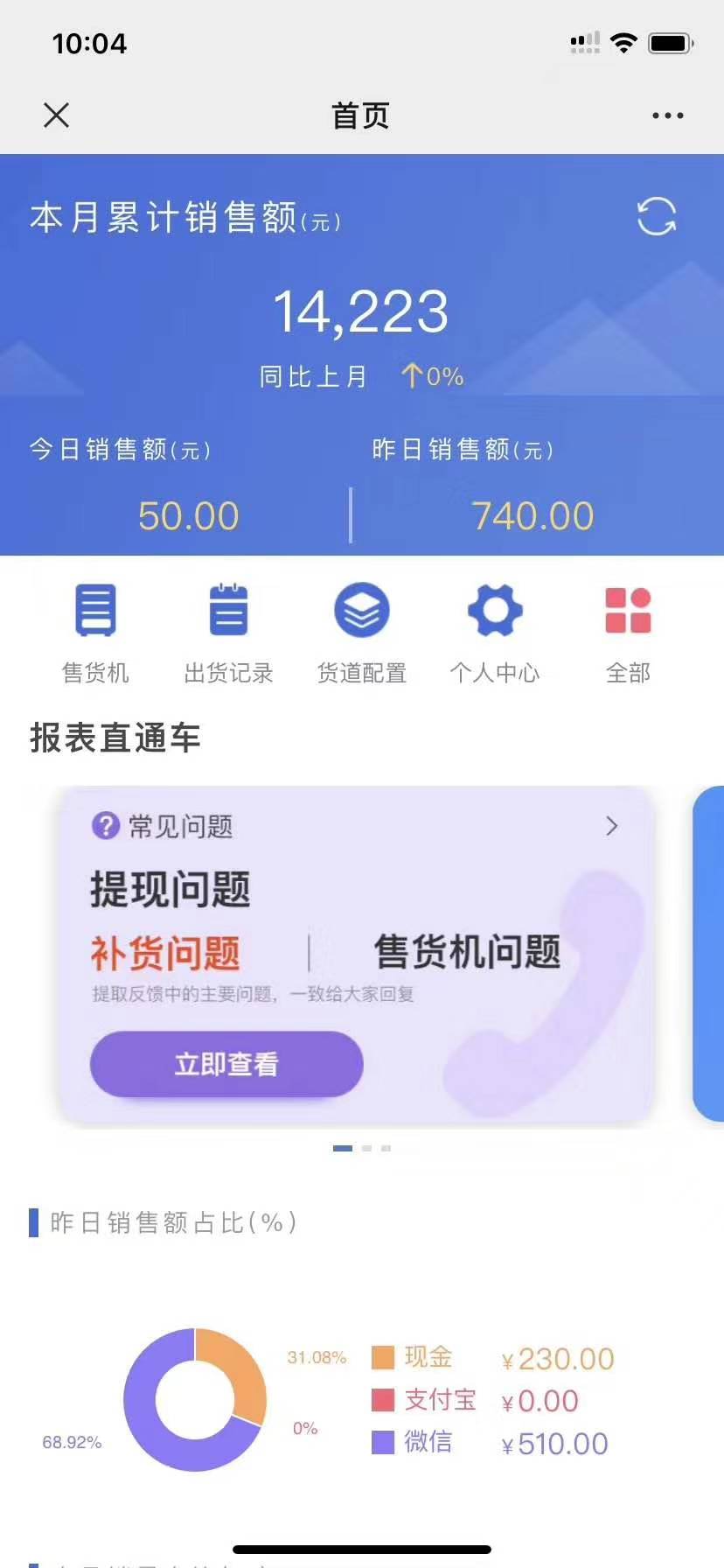Open the WeChat more options menu
Image resolution: width=724 pixels, height=1568 pixels.
point(666,115)
